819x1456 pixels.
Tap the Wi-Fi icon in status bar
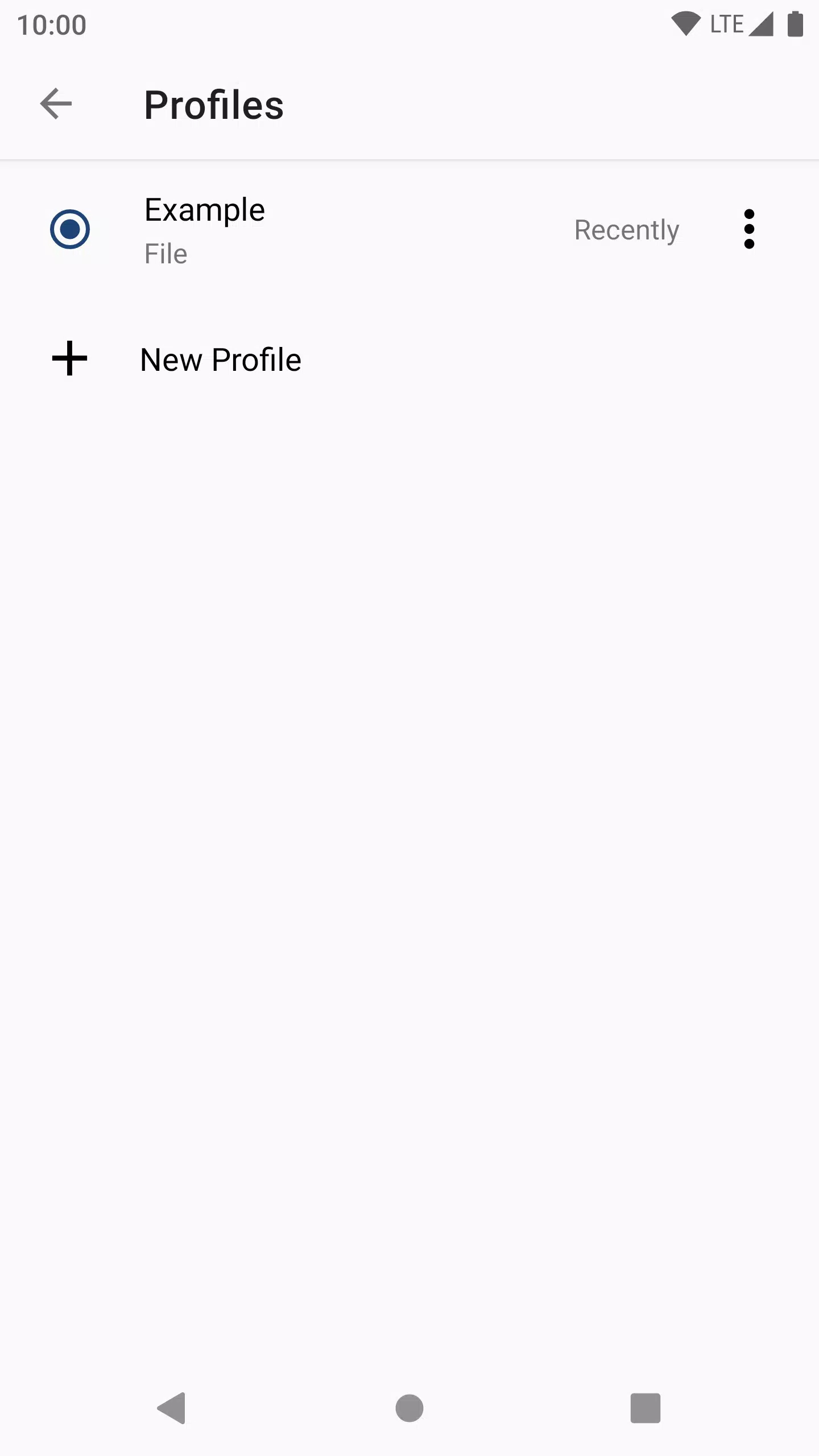tap(686, 23)
